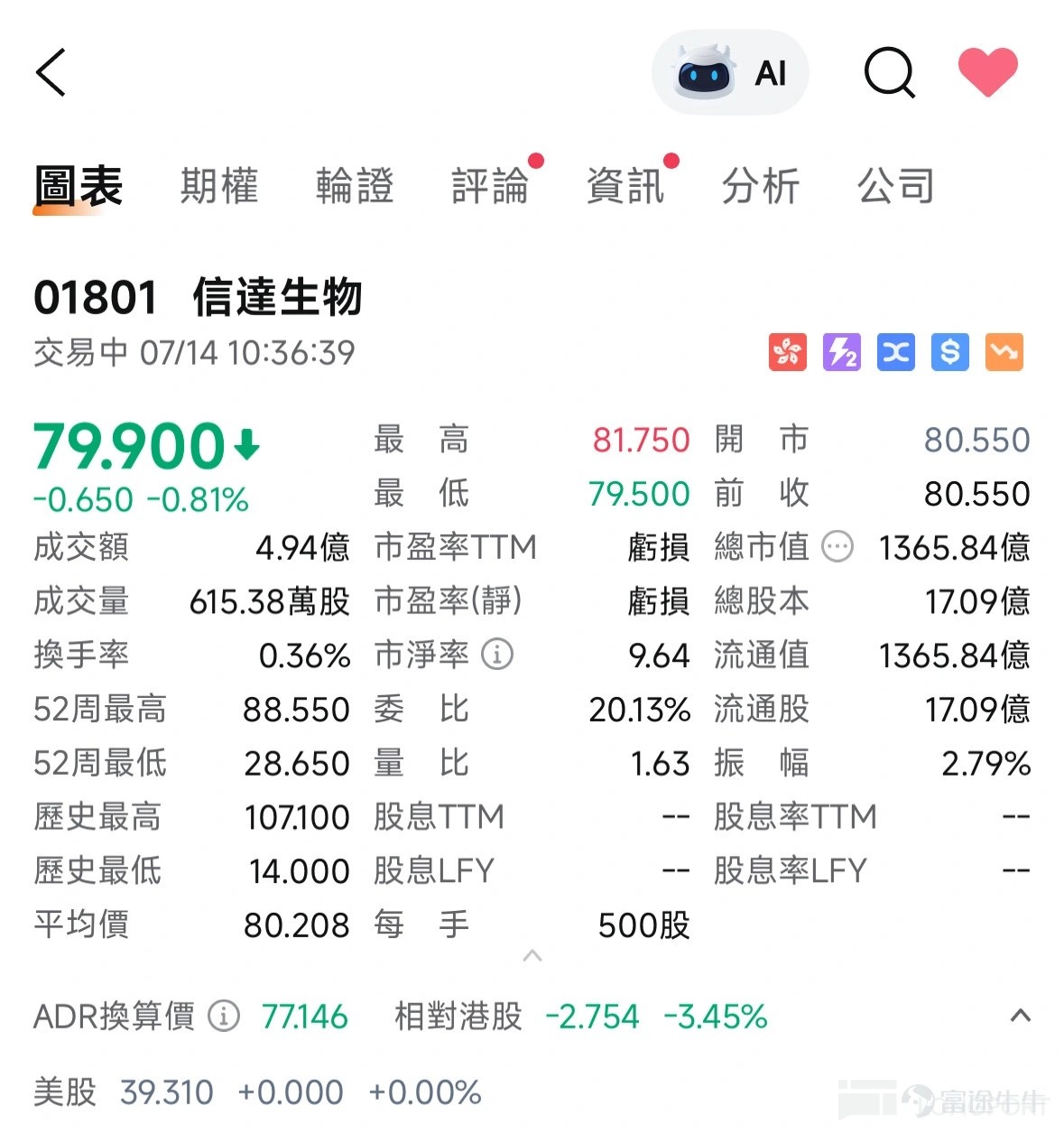The height and width of the screenshot is (1134, 1064).
Task: Open the AI assistant
Action: (x=730, y=72)
